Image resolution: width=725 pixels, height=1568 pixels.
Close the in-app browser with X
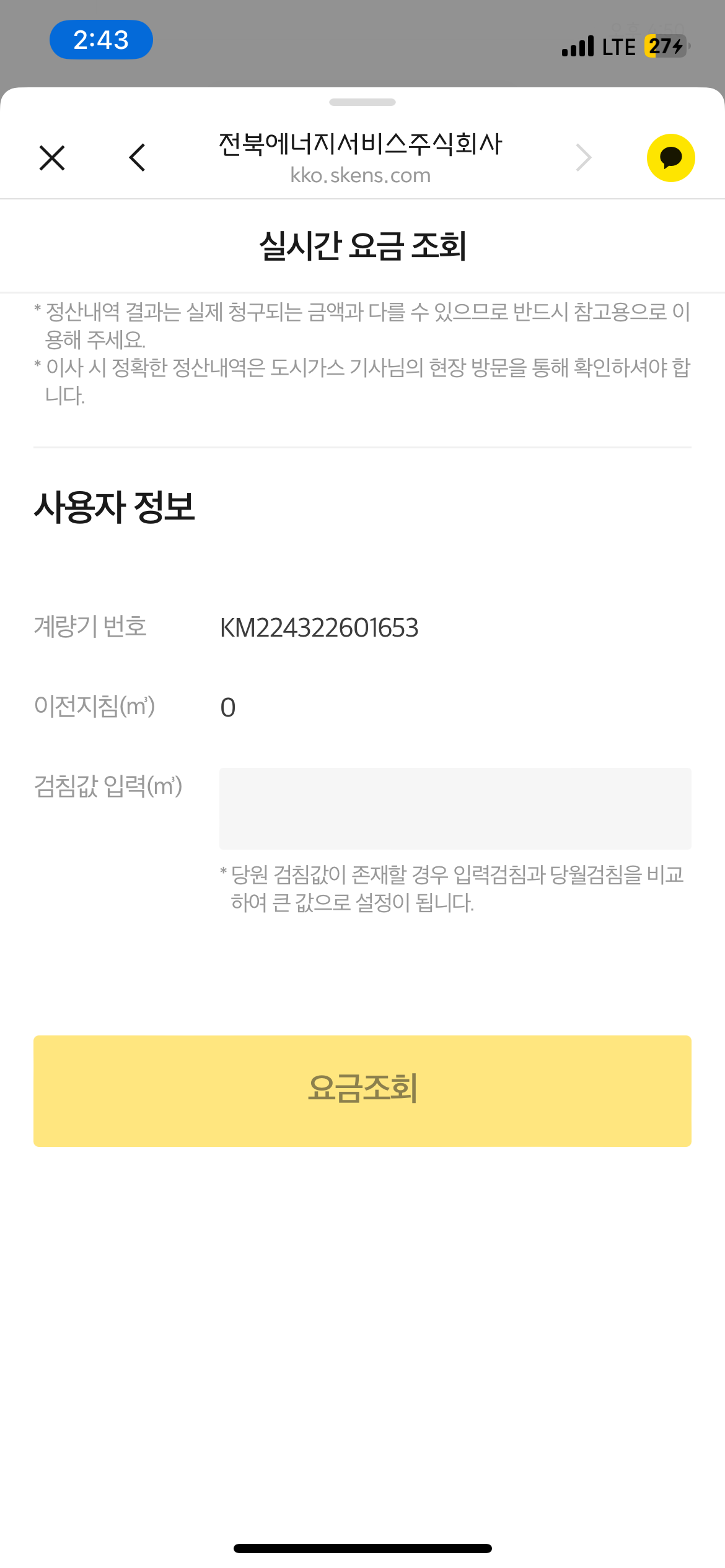coord(52,158)
